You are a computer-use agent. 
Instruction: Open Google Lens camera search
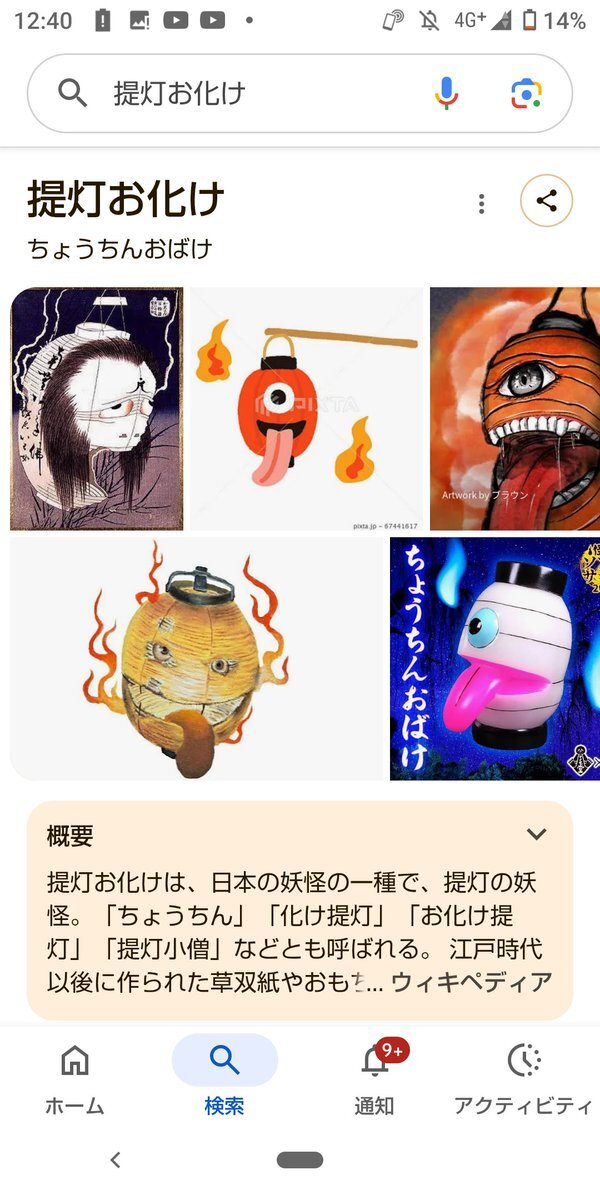525,94
